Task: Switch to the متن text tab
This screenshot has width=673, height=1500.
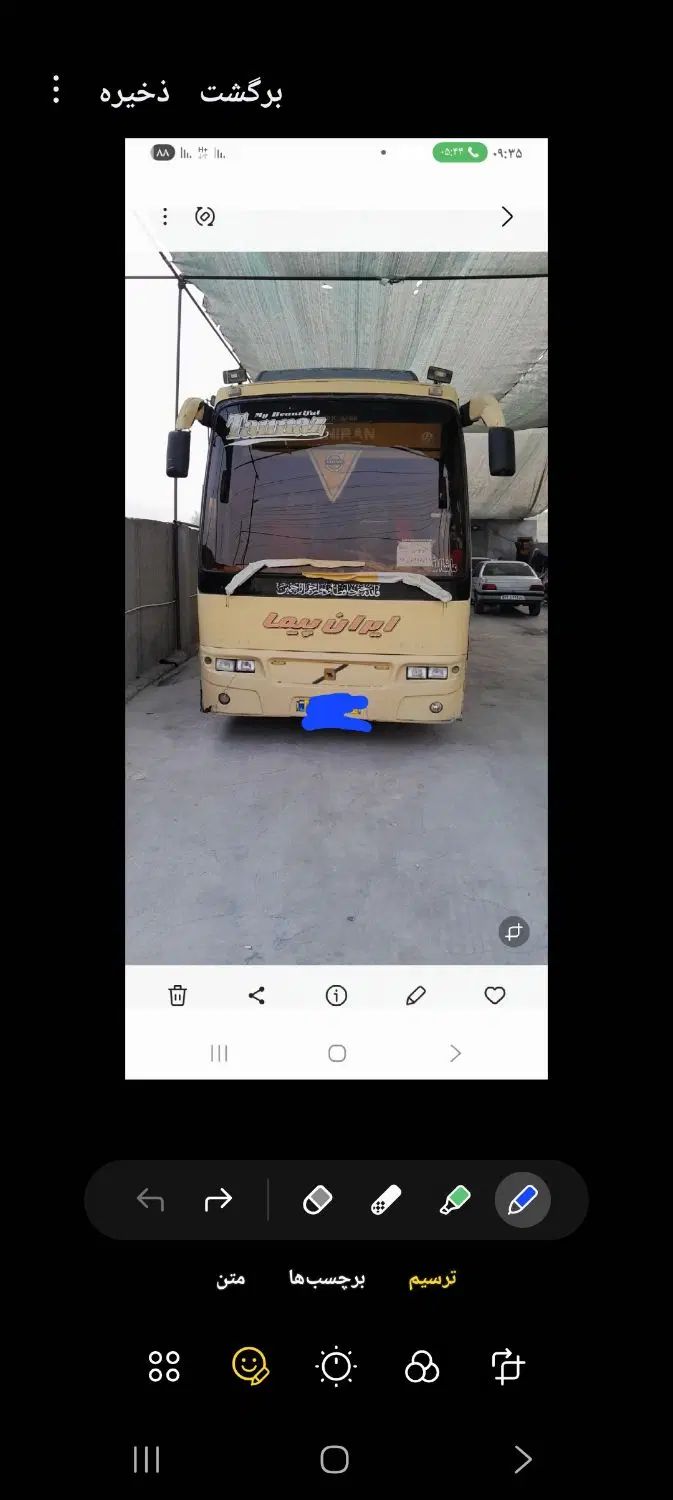Action: click(231, 1279)
